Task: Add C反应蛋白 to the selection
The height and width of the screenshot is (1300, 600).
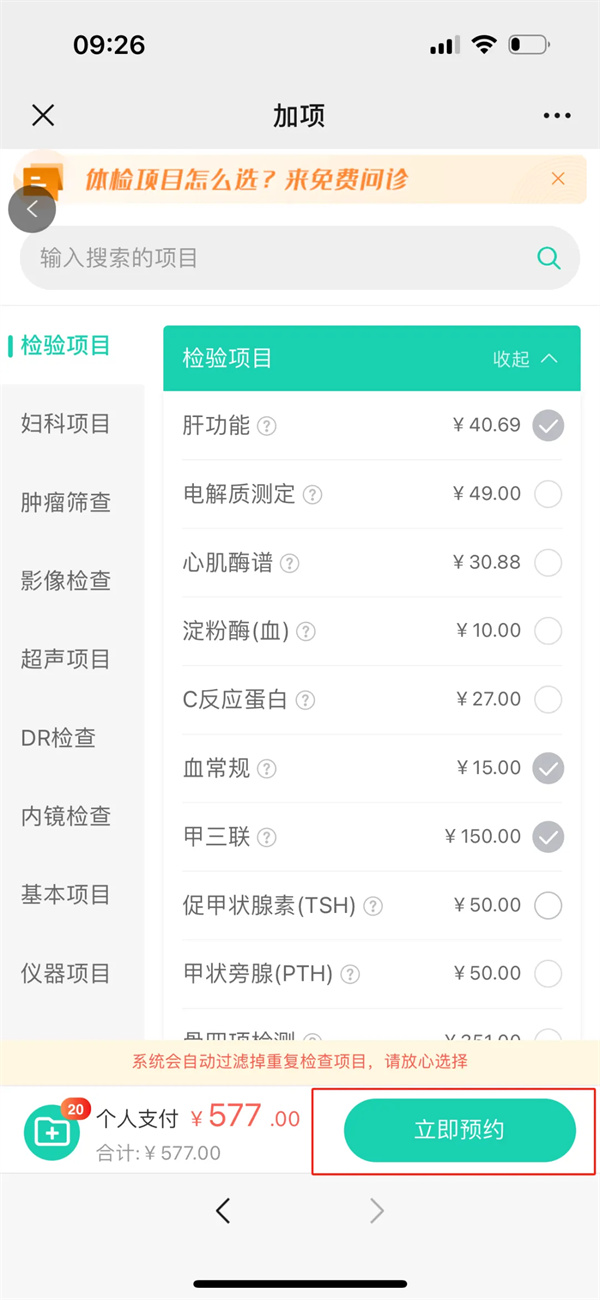Action: coord(548,699)
